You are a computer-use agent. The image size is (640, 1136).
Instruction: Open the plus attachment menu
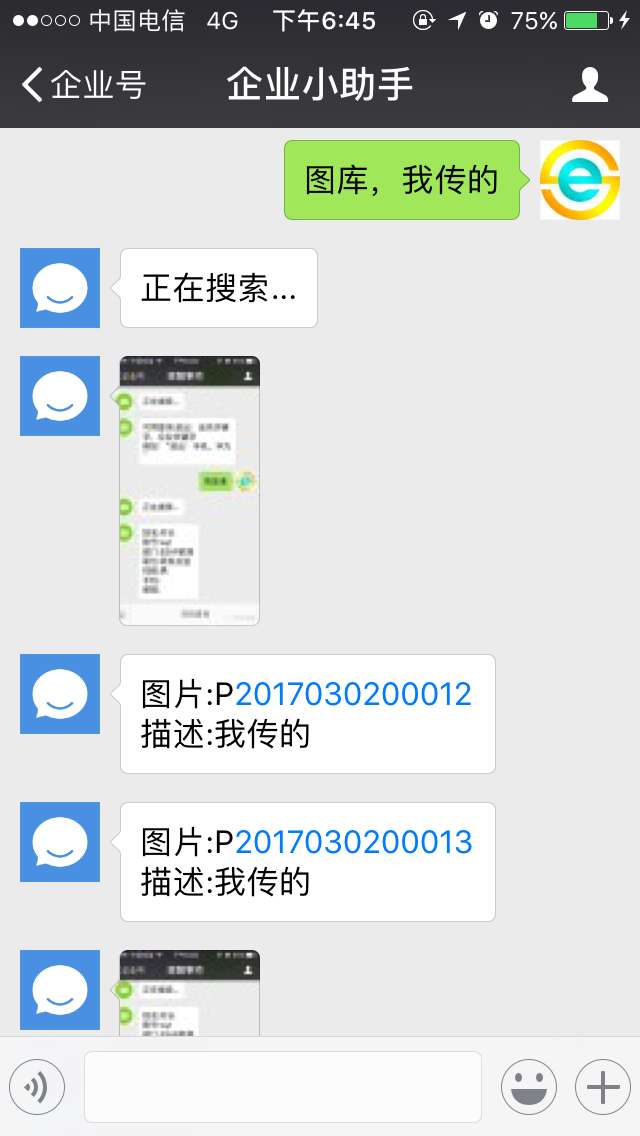coord(603,1087)
